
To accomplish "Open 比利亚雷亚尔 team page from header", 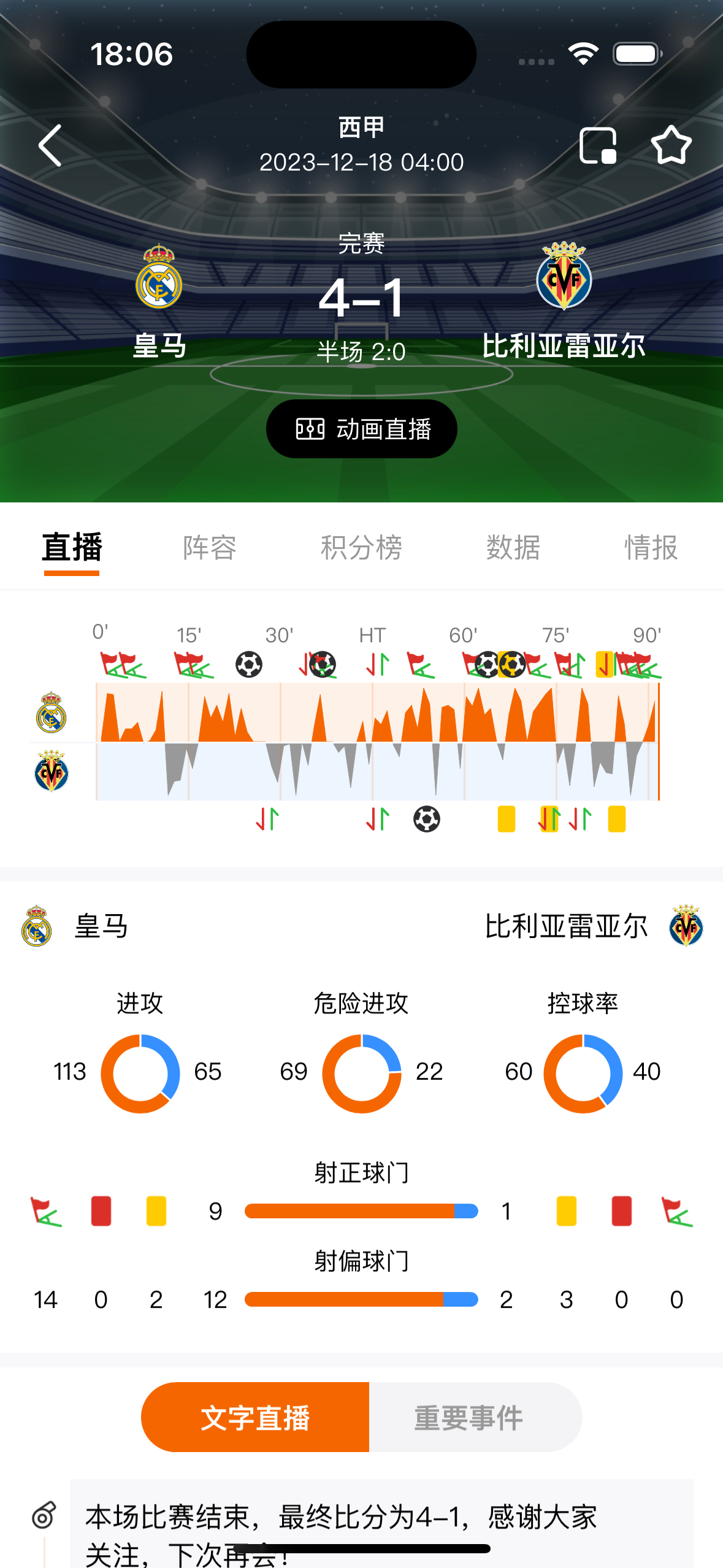I will 564,301.
